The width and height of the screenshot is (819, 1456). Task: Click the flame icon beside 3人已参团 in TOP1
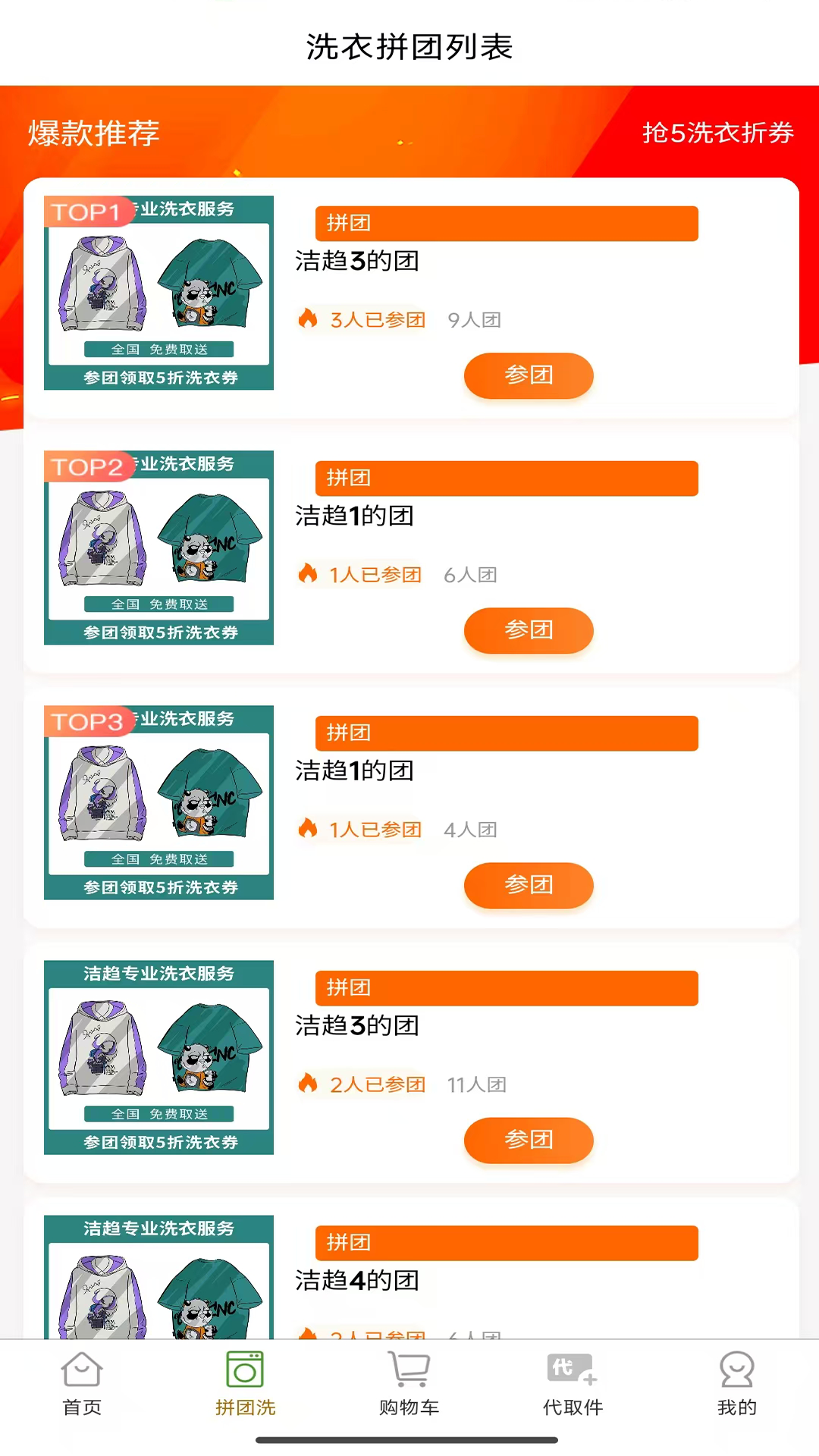point(308,319)
